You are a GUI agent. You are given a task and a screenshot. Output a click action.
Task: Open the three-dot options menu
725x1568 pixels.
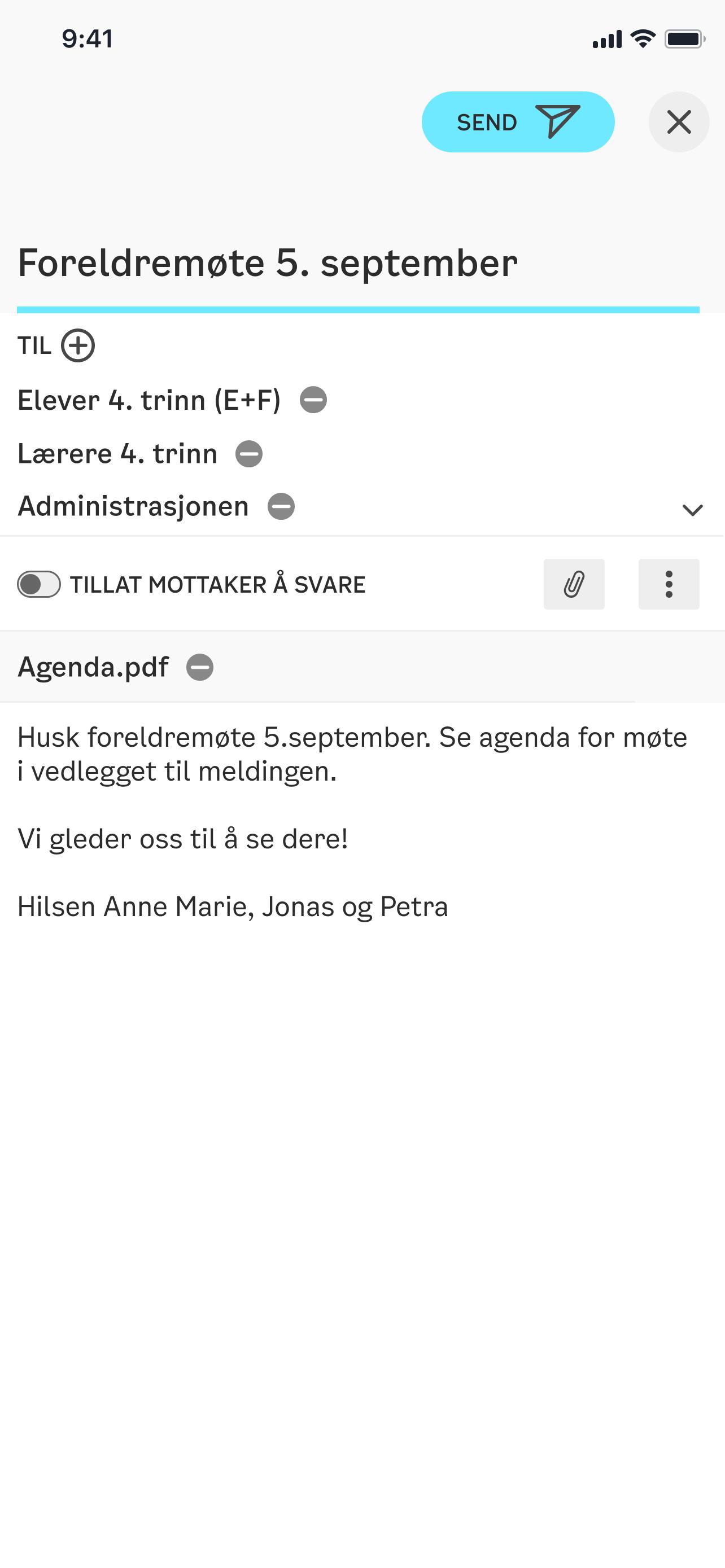669,584
